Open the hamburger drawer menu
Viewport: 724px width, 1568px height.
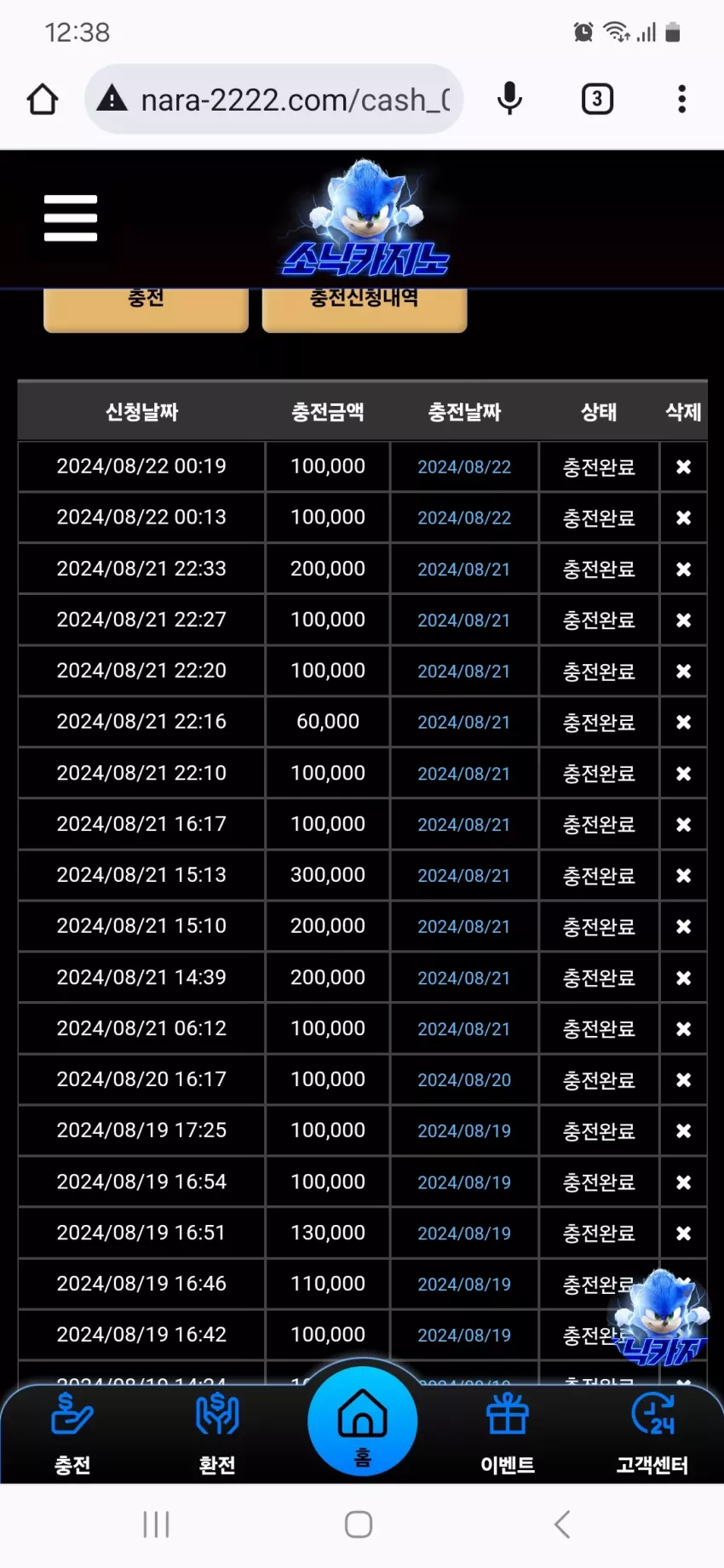coord(71,218)
